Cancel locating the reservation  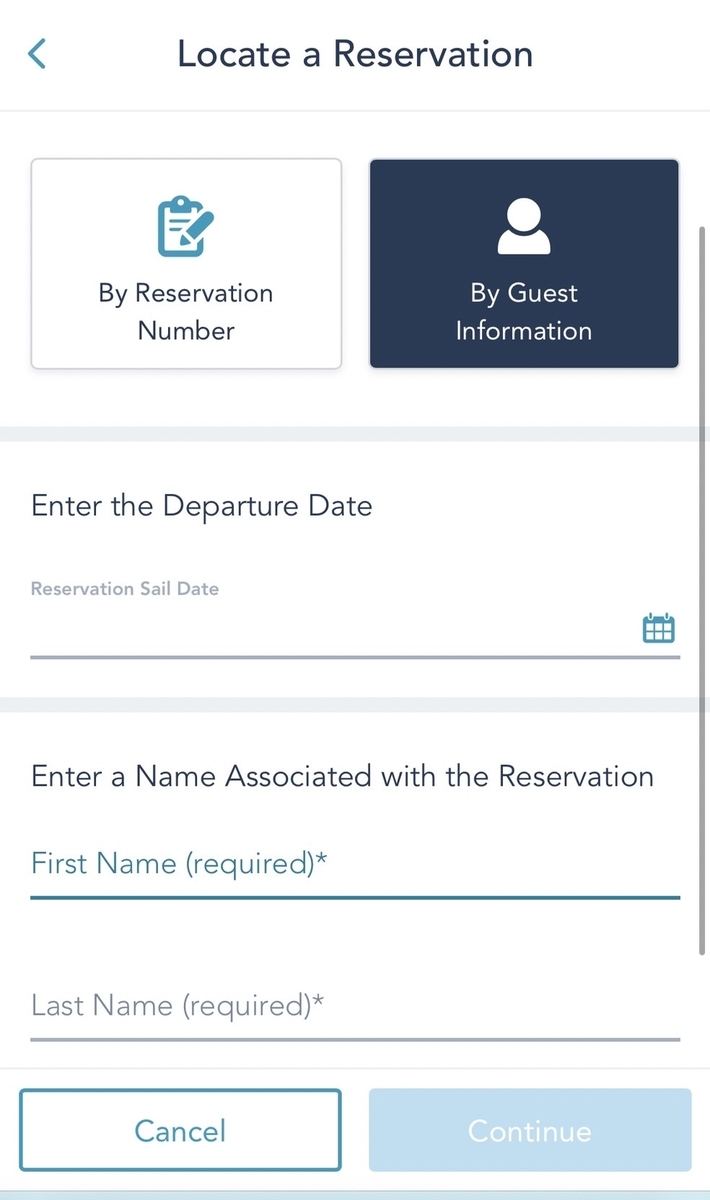point(180,1130)
